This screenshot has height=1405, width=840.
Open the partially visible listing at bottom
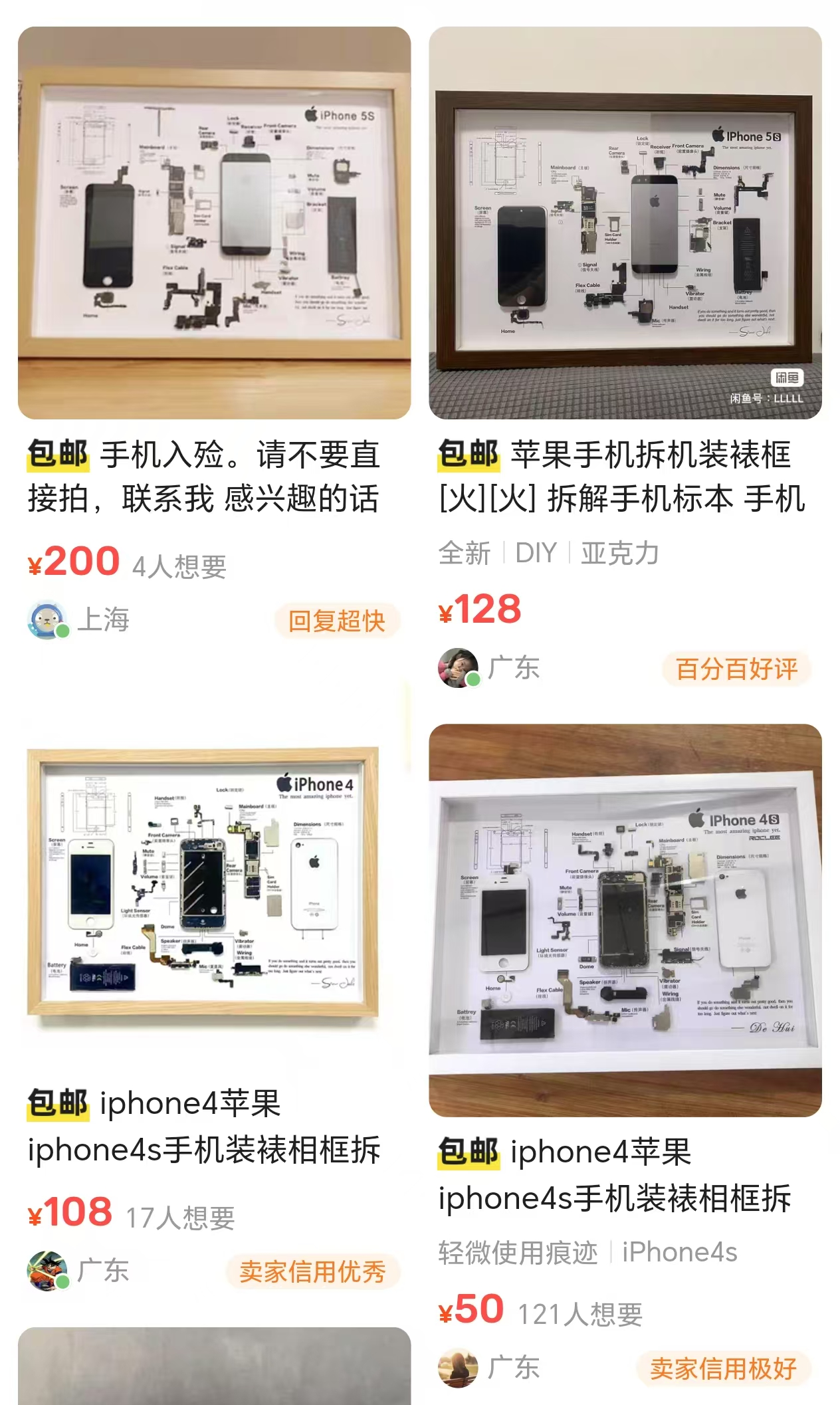pyautogui.click(x=214, y=1366)
